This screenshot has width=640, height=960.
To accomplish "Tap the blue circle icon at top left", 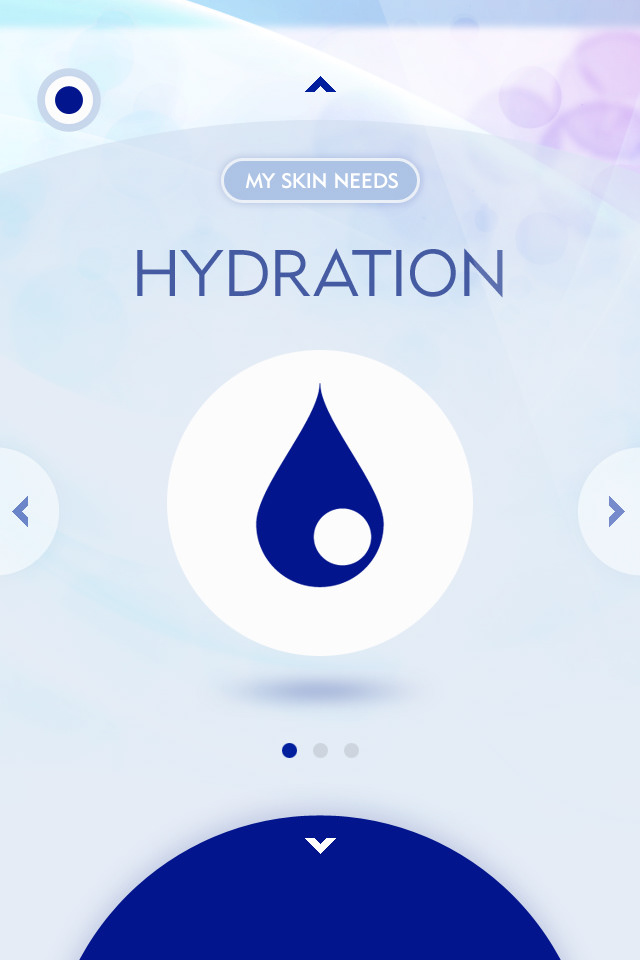I will pos(69,100).
